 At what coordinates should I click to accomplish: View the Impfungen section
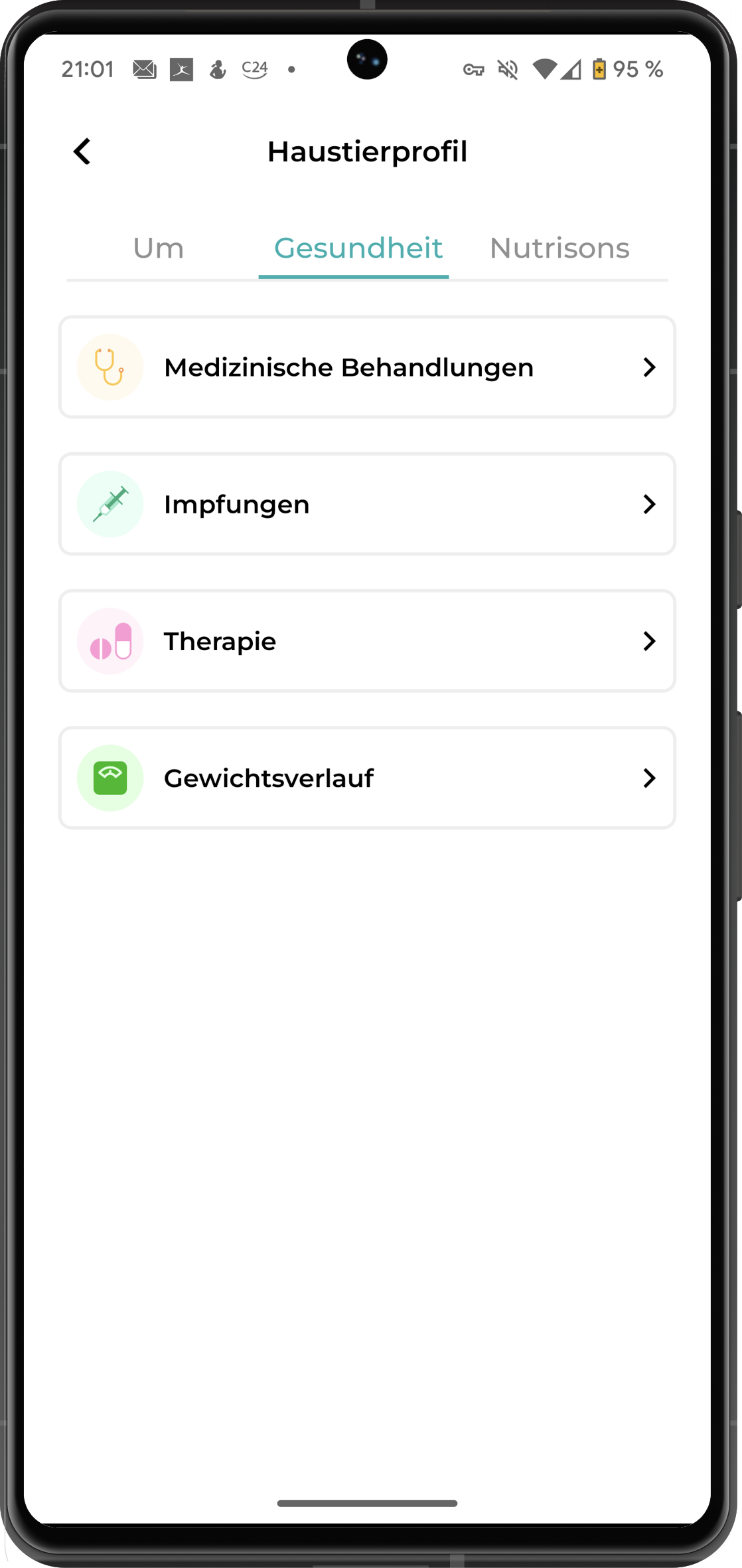click(x=367, y=504)
